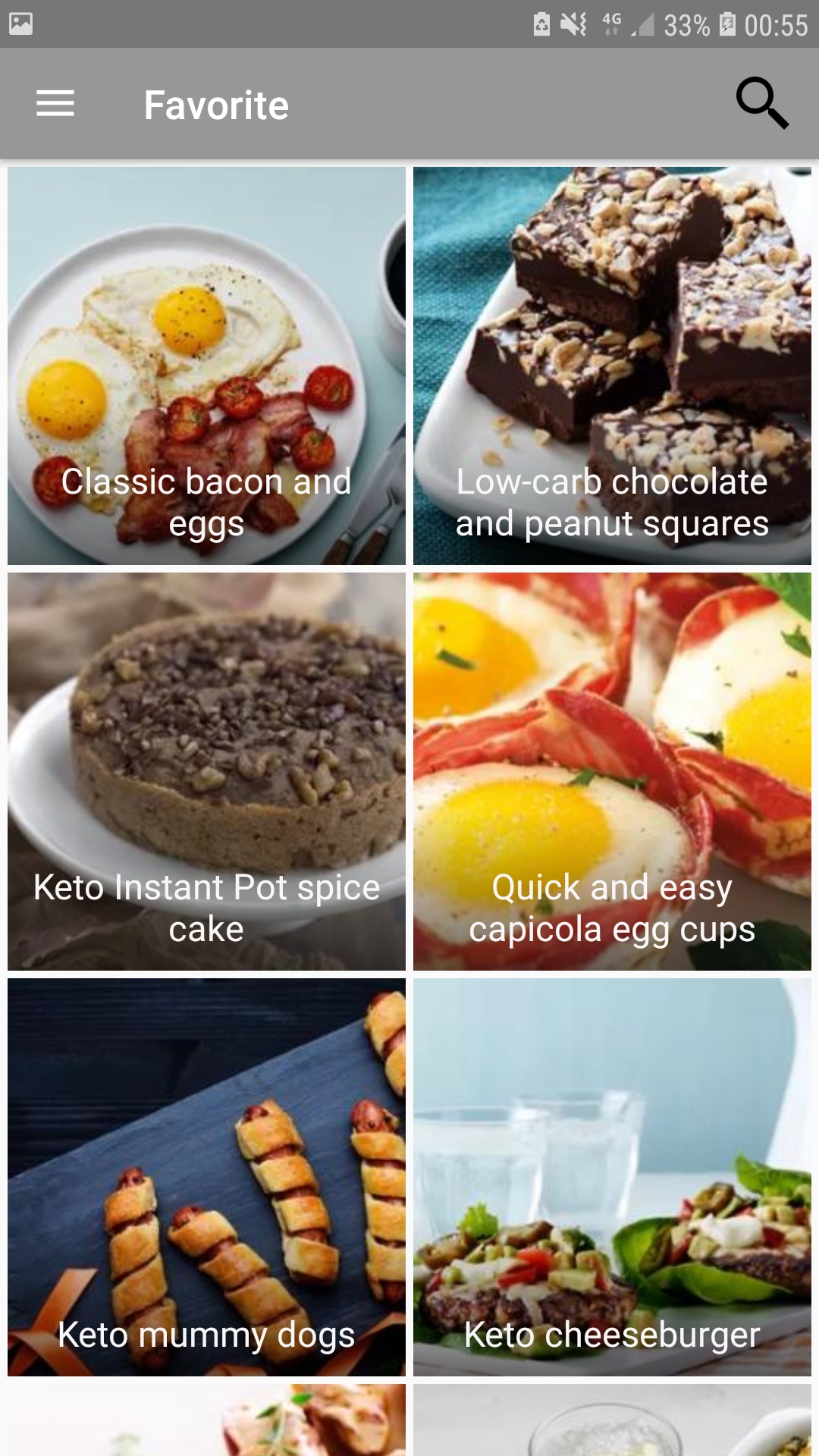The image size is (819, 1456).
Task: Tap the Favorite screen title
Action: point(216,104)
